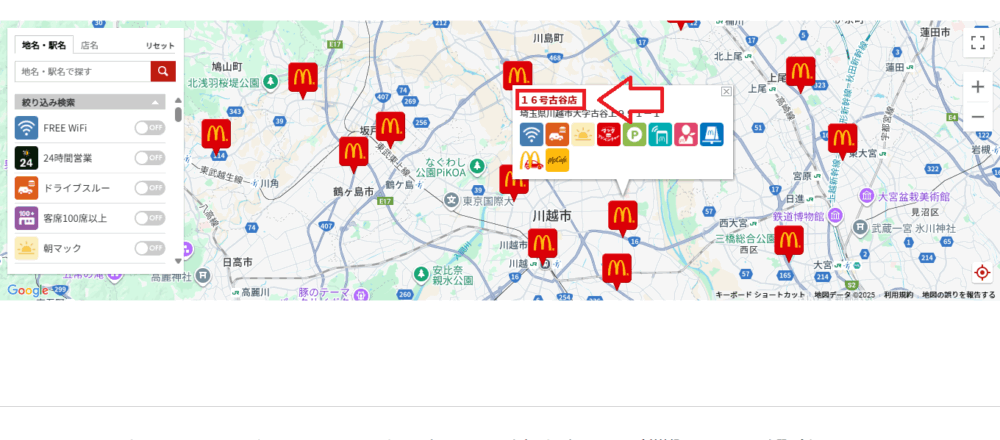Turn on the 24時間営業 filter
Screen dimensions: 1000x440
click(x=150, y=158)
